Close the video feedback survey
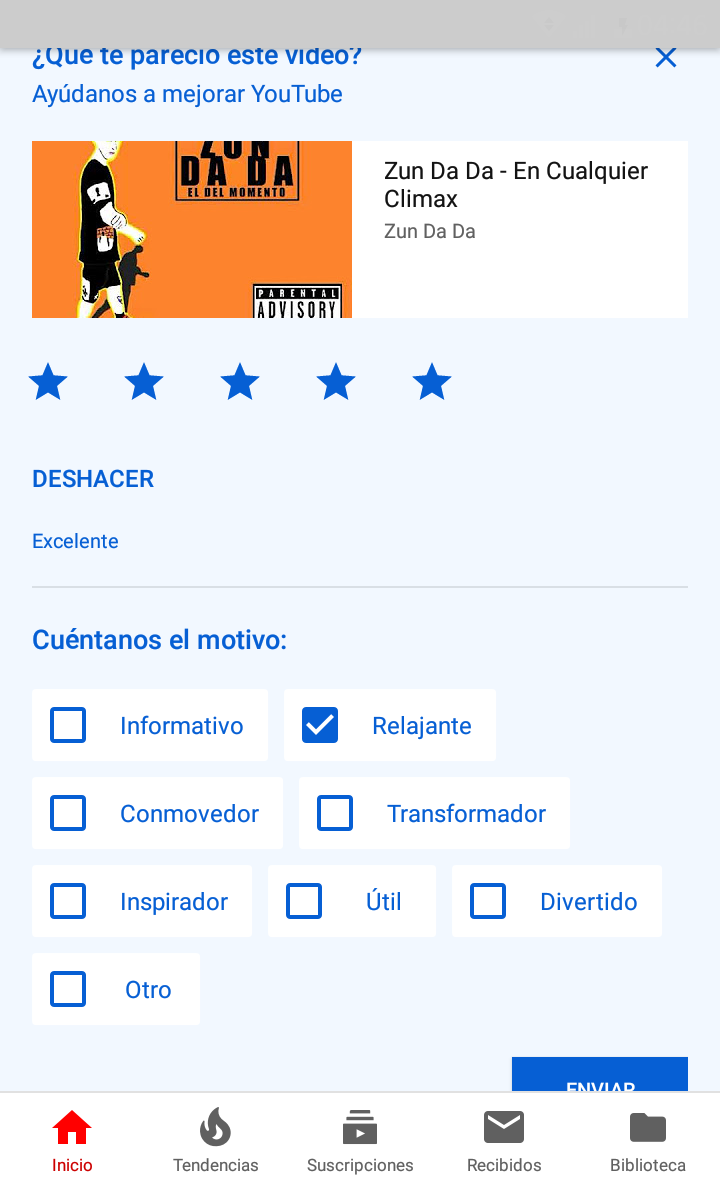Image resolution: width=720 pixels, height=1187 pixels. pyautogui.click(x=666, y=57)
